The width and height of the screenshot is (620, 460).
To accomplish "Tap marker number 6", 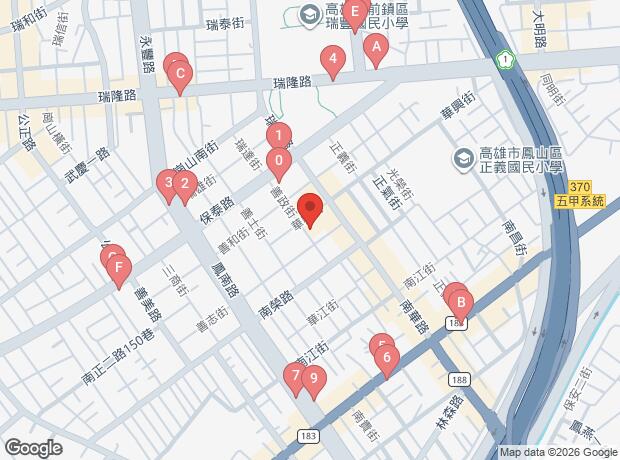I will [x=387, y=358].
